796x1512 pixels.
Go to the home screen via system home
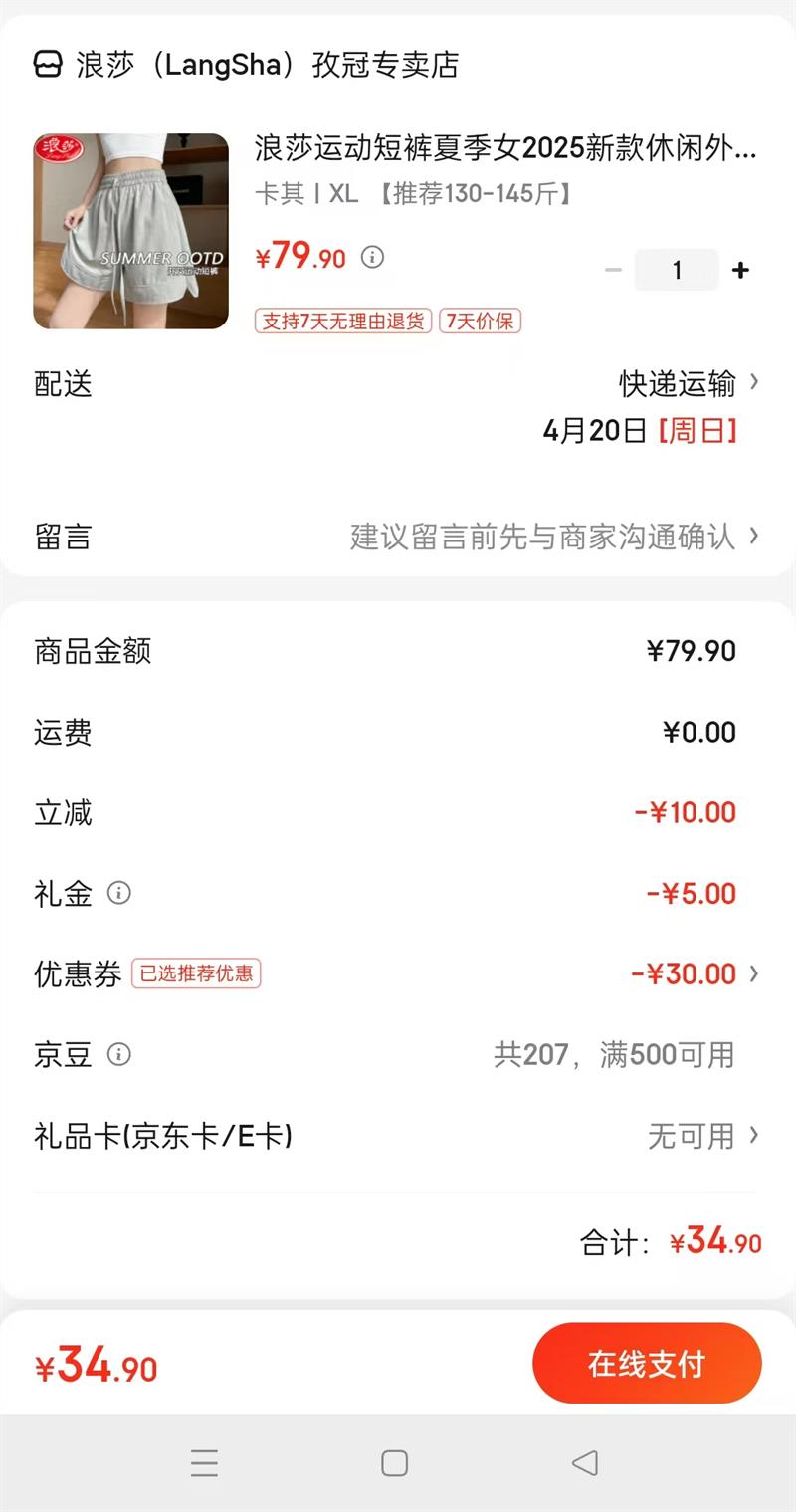(x=395, y=1462)
